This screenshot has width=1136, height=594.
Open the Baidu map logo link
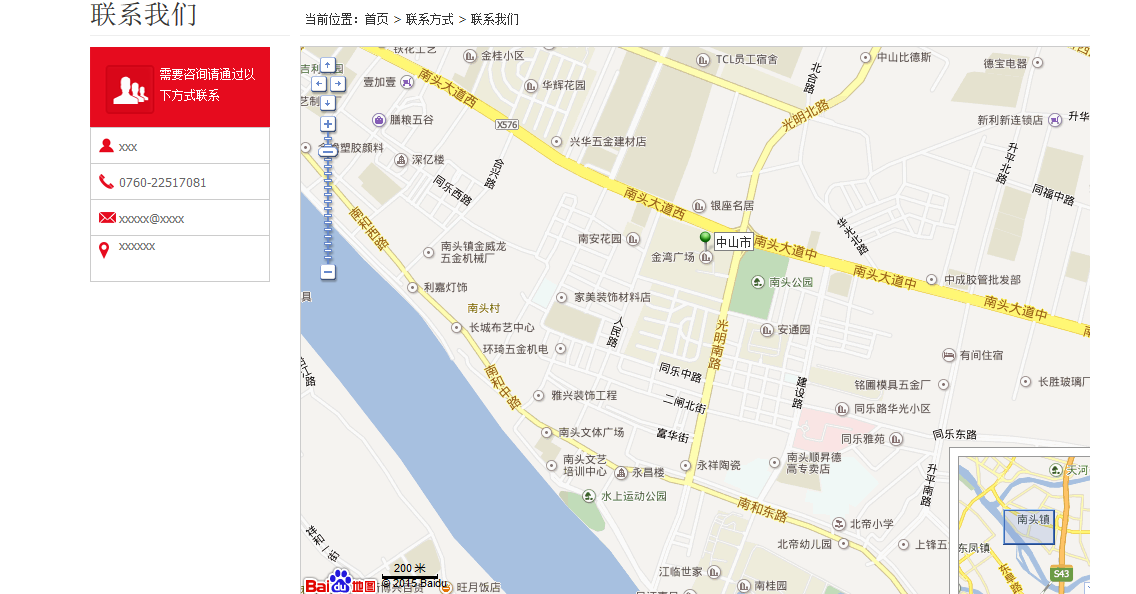click(x=340, y=583)
